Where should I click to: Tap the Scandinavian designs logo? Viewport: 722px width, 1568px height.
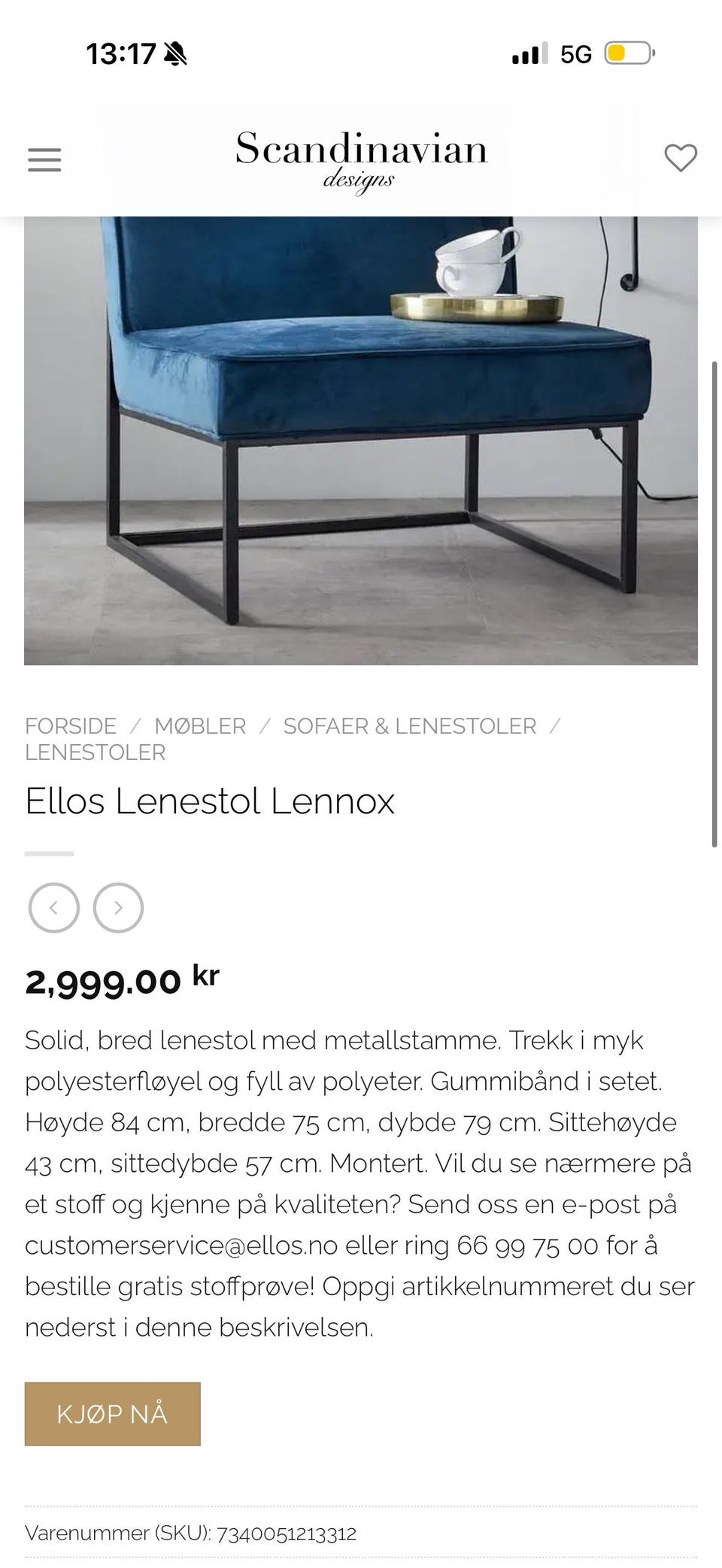tap(360, 159)
